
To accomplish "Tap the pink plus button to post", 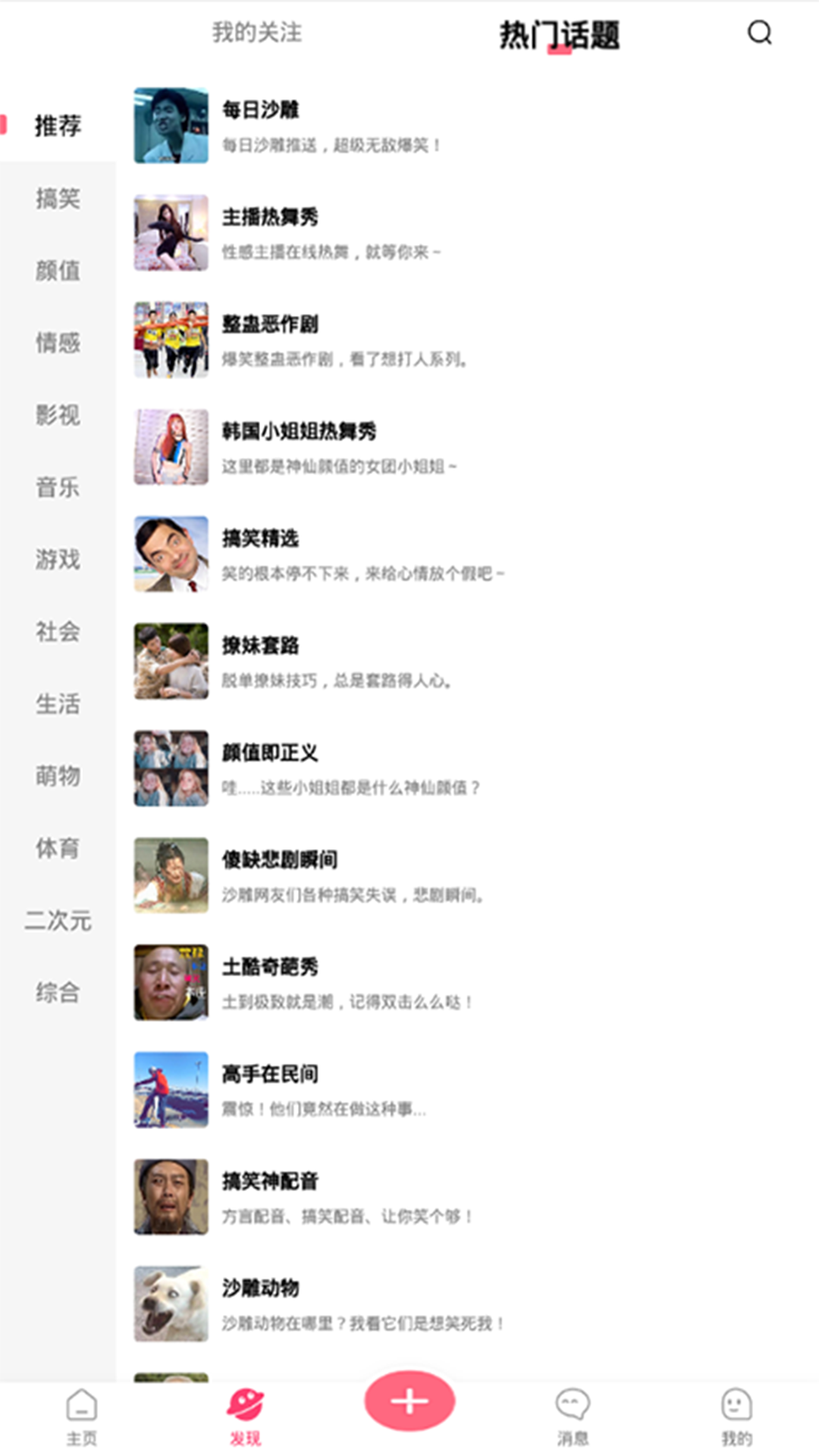I will [409, 1401].
